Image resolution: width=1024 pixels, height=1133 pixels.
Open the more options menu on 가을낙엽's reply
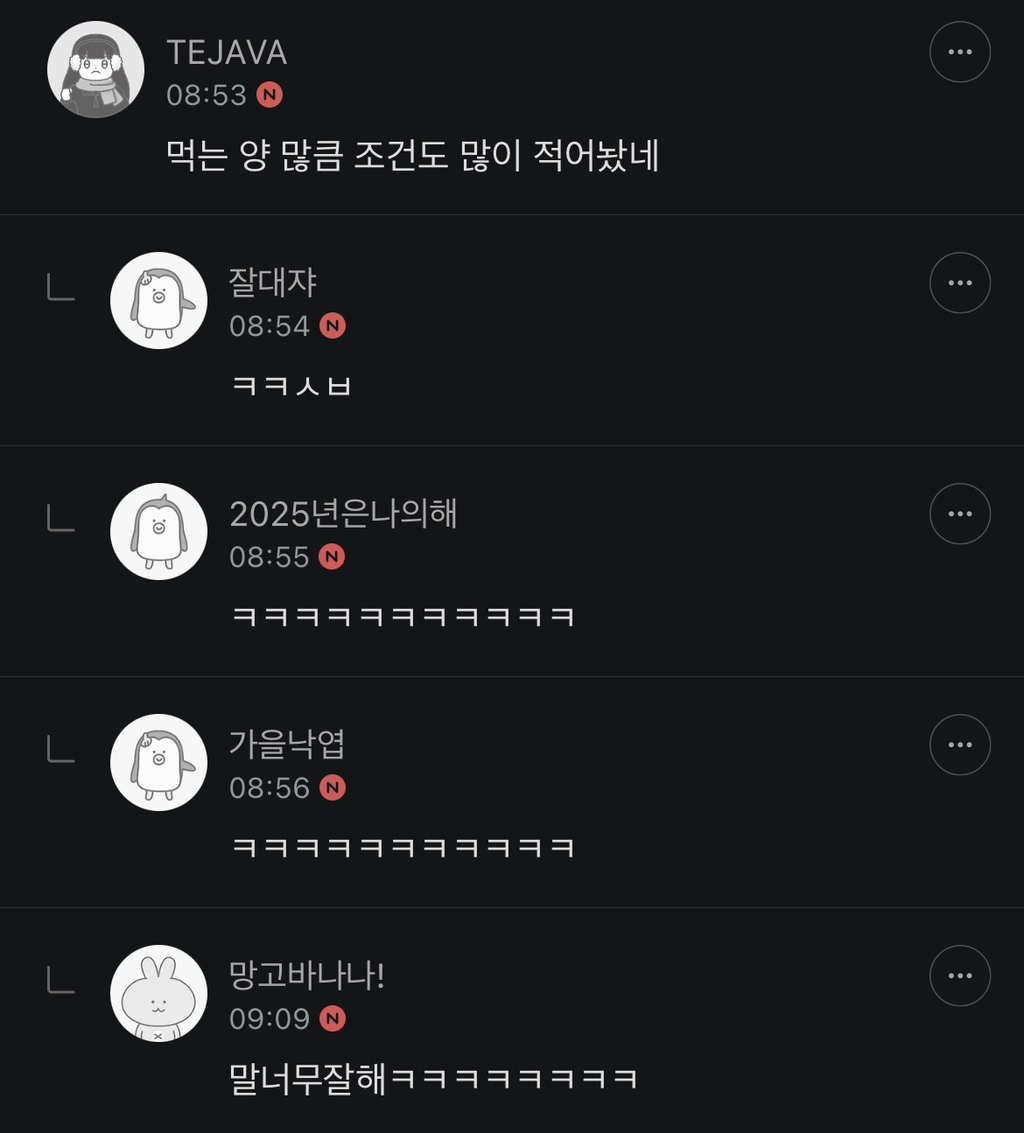click(959, 745)
